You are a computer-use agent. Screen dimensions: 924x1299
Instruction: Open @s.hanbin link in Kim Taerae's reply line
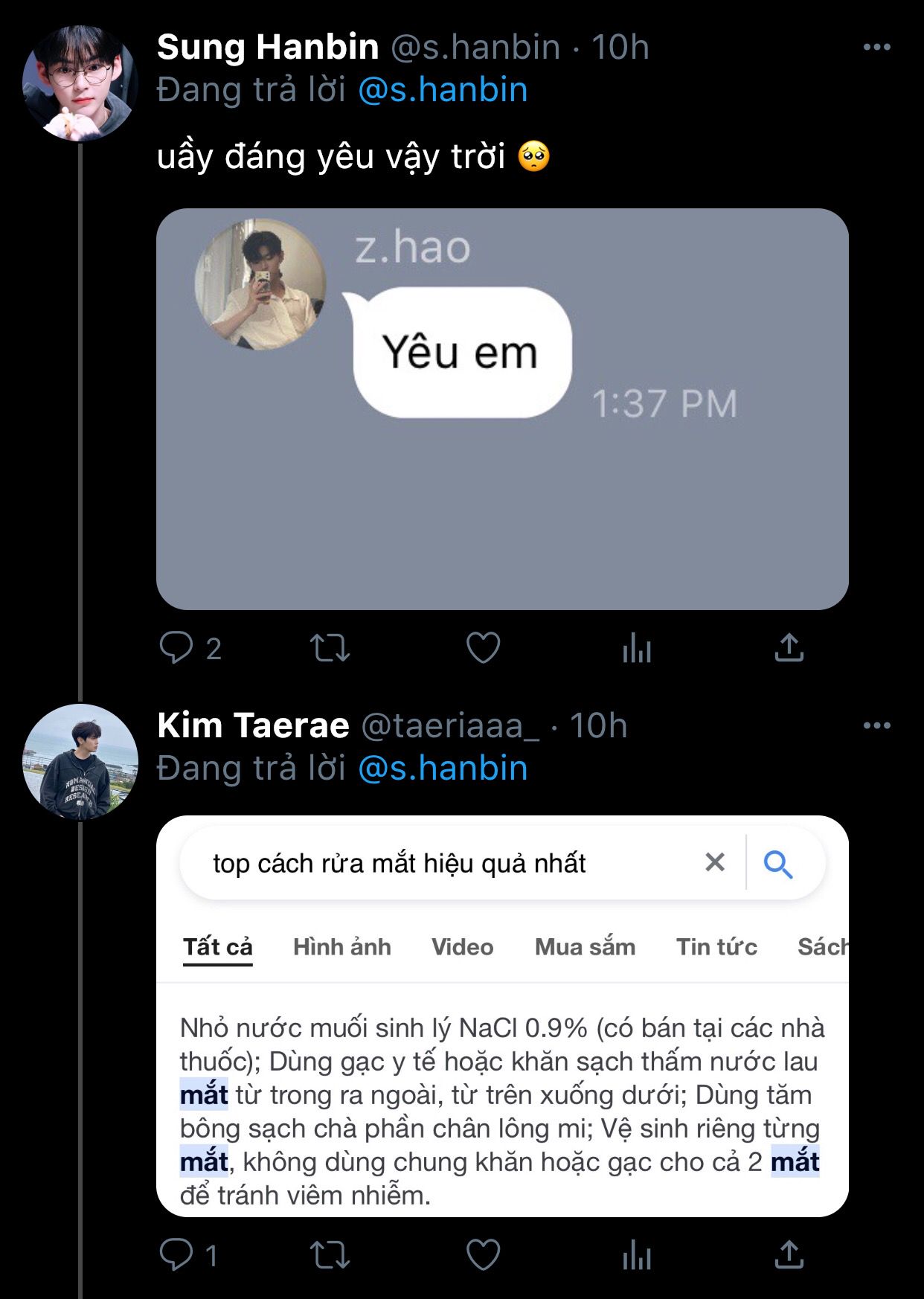tap(443, 769)
